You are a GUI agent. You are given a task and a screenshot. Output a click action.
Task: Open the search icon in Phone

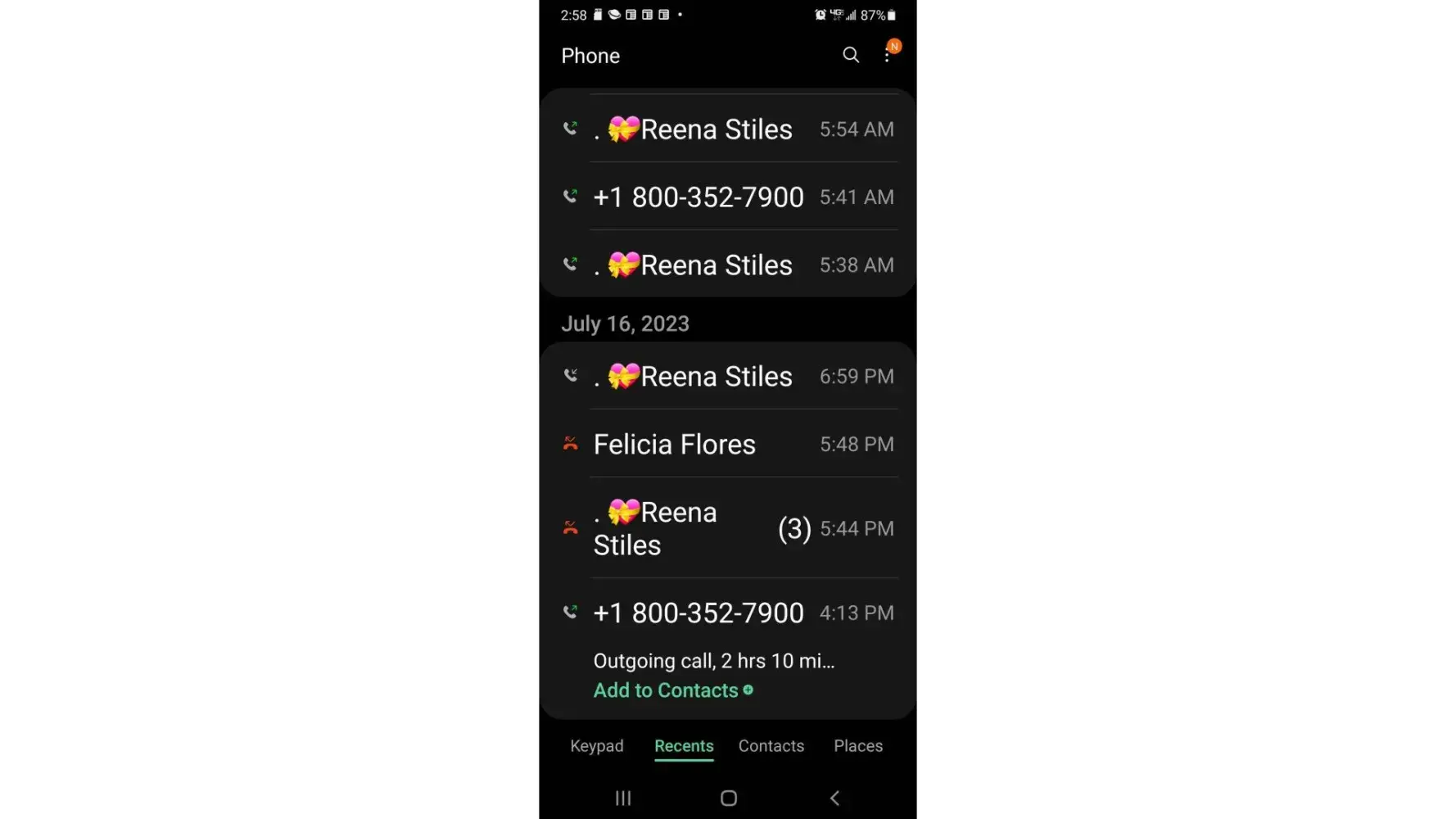pyautogui.click(x=851, y=55)
